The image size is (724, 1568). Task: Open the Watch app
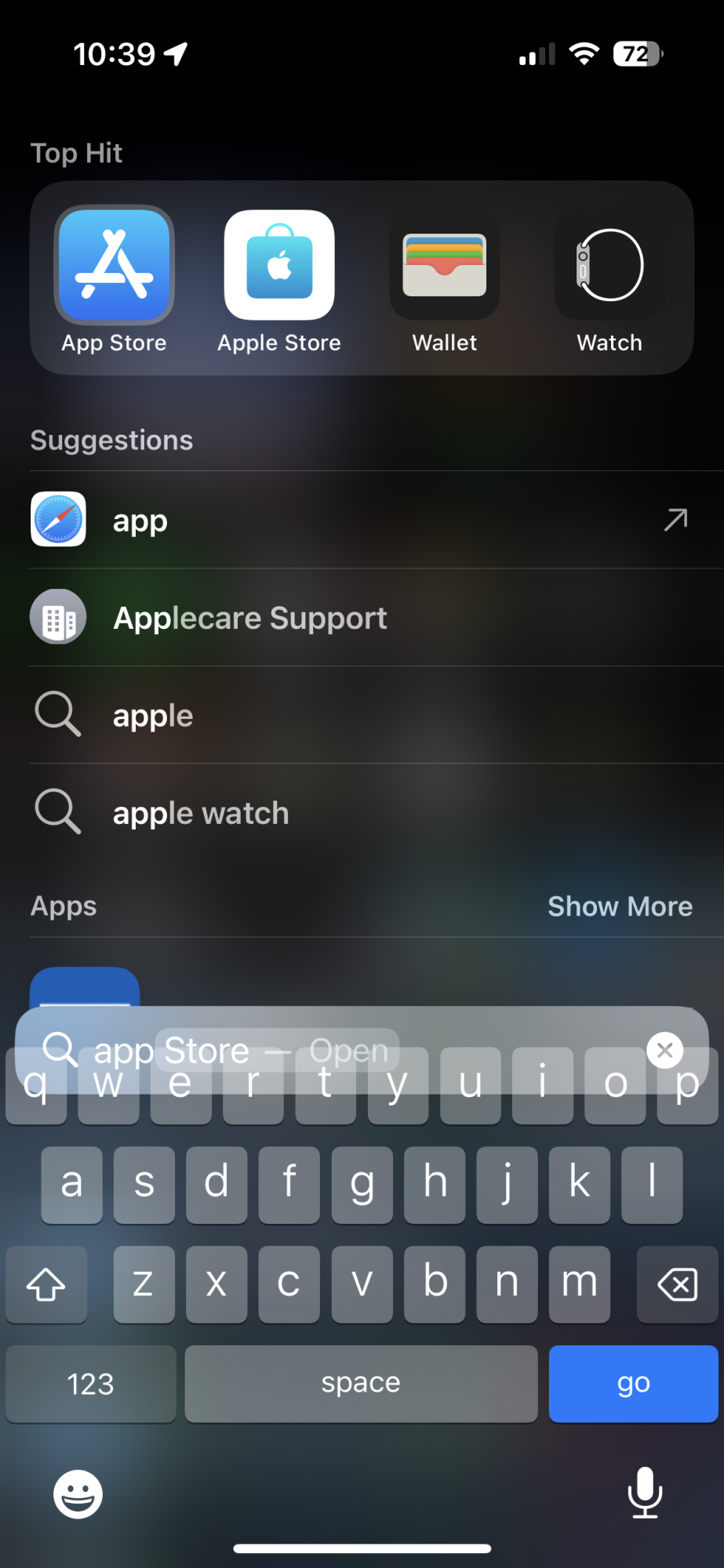pos(609,267)
